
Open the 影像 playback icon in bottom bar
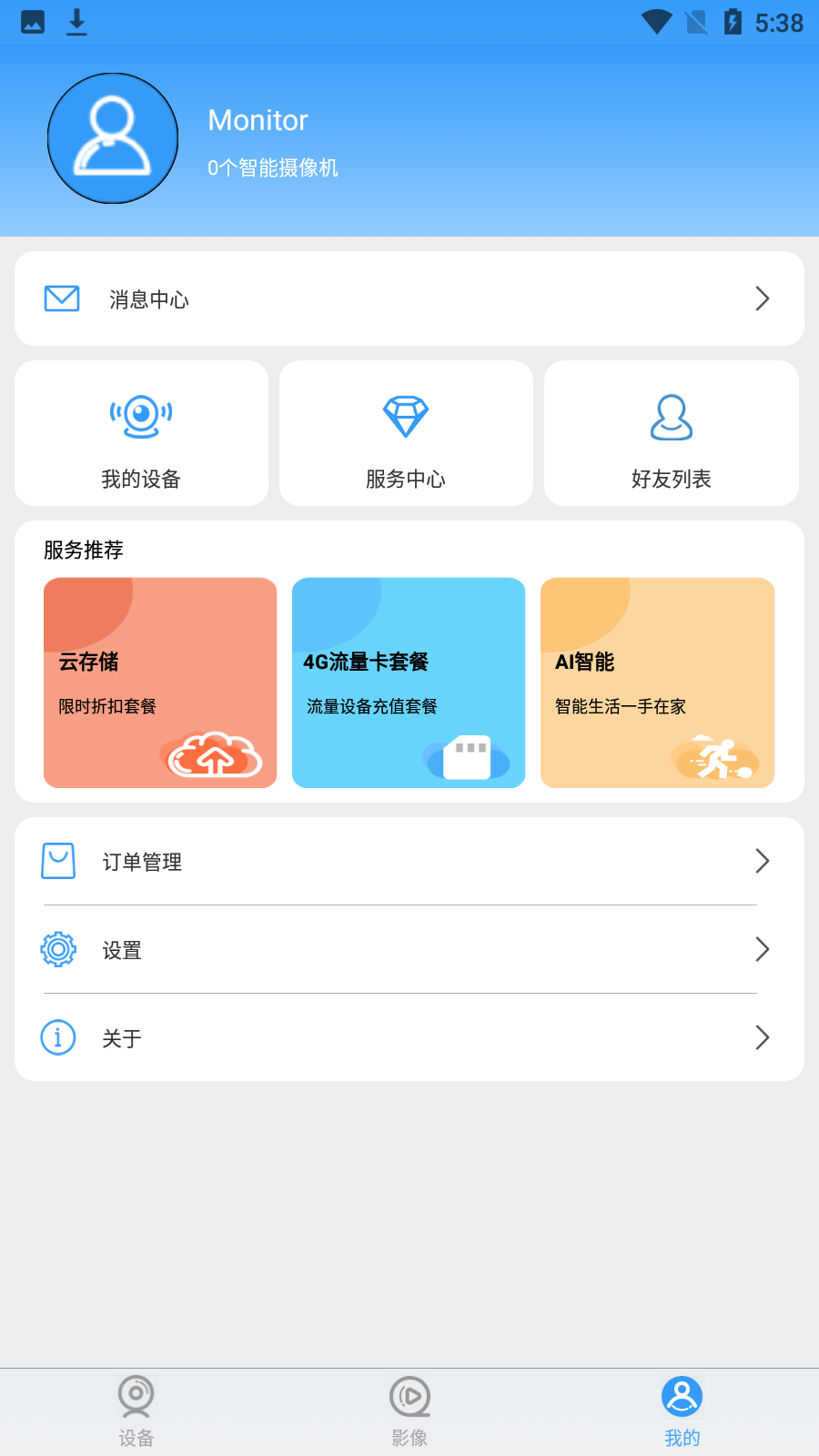click(409, 1397)
